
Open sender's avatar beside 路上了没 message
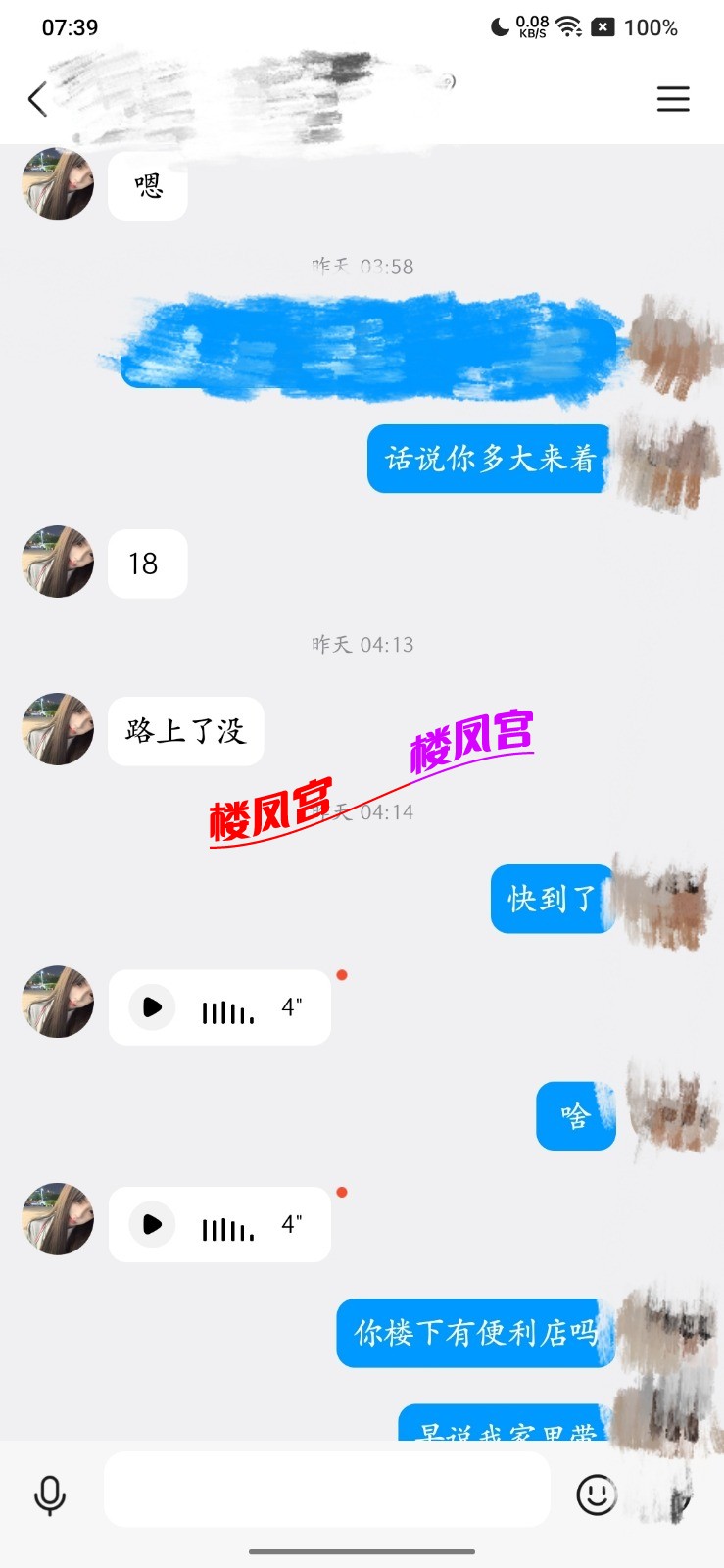point(58,730)
